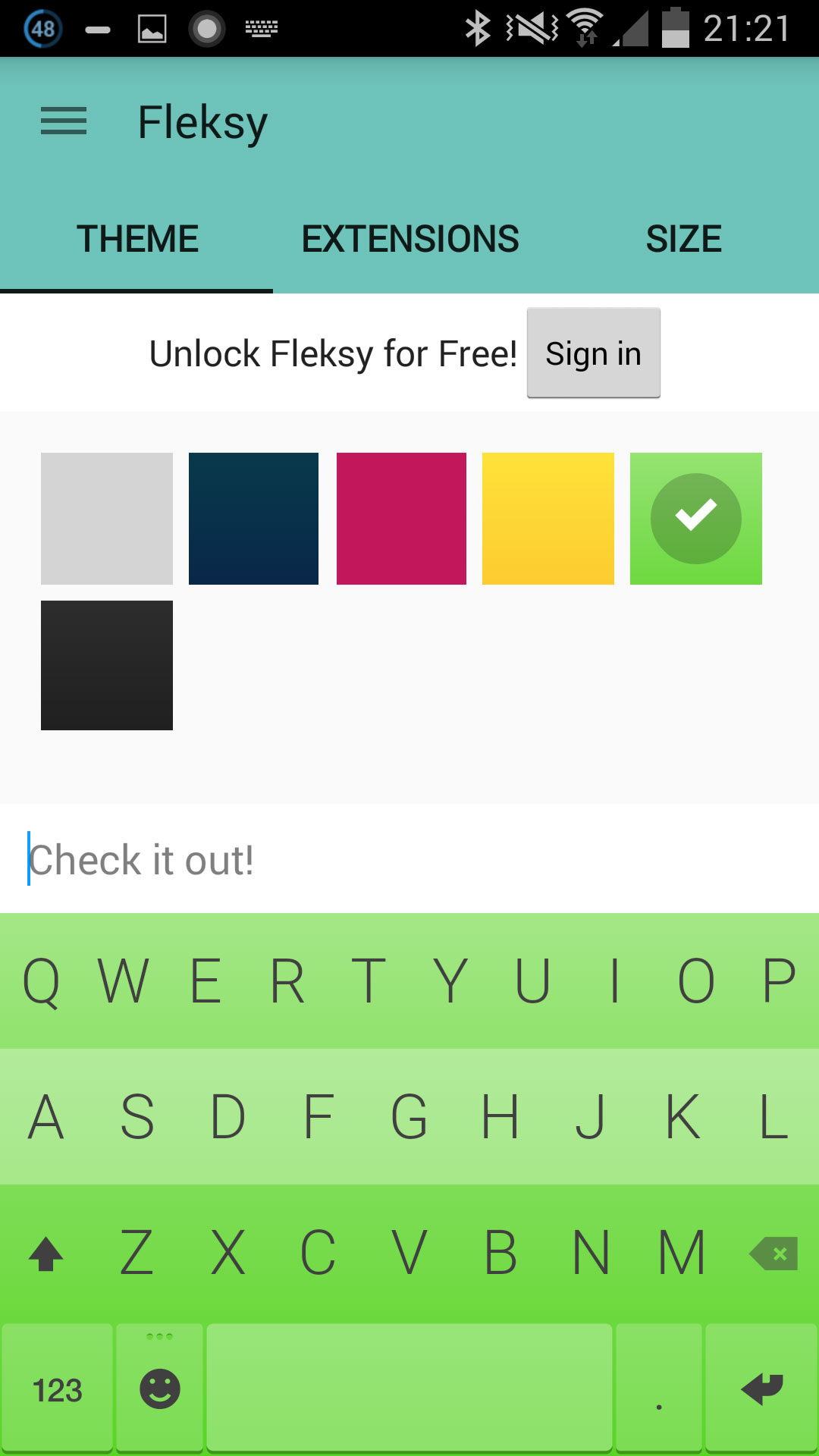Pick the dark navy blue theme
Screen dimensions: 819x1456
(253, 519)
